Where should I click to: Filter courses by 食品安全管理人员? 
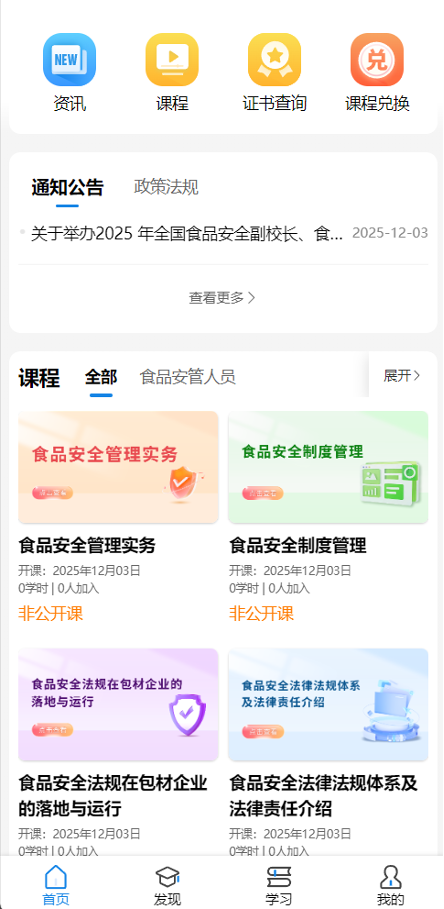[x=188, y=377]
